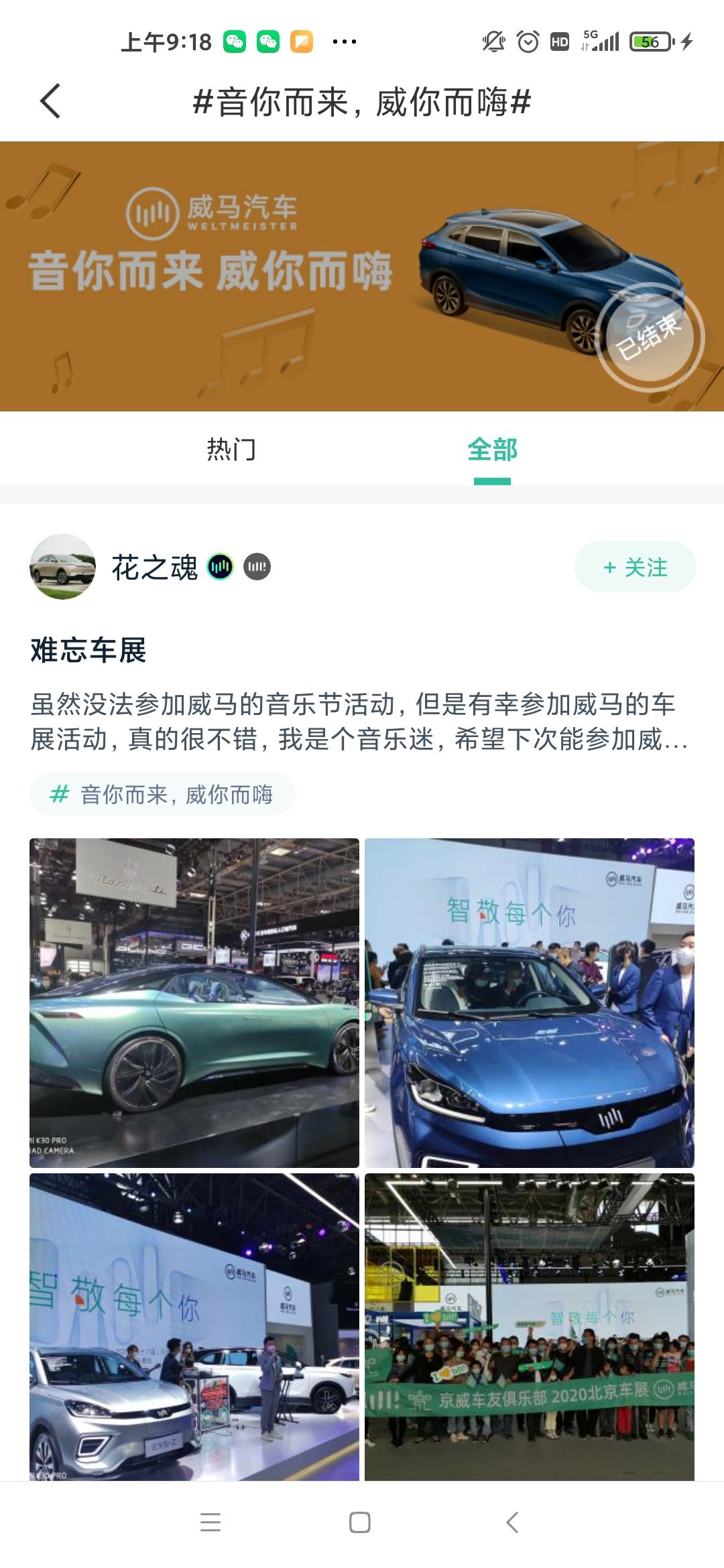Open the post titled 难忘车展
This screenshot has width=724, height=1568.
(88, 651)
